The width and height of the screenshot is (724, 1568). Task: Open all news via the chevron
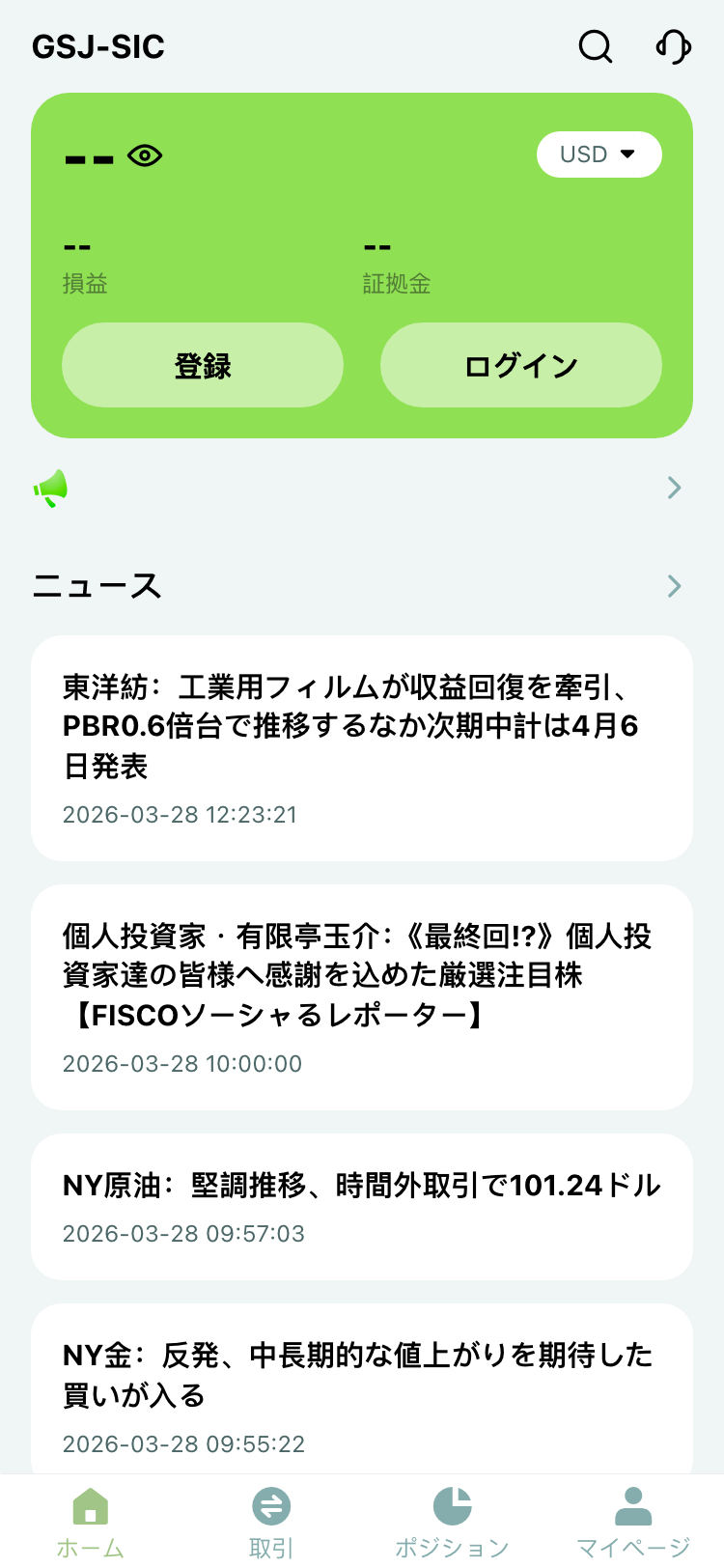[x=674, y=586]
